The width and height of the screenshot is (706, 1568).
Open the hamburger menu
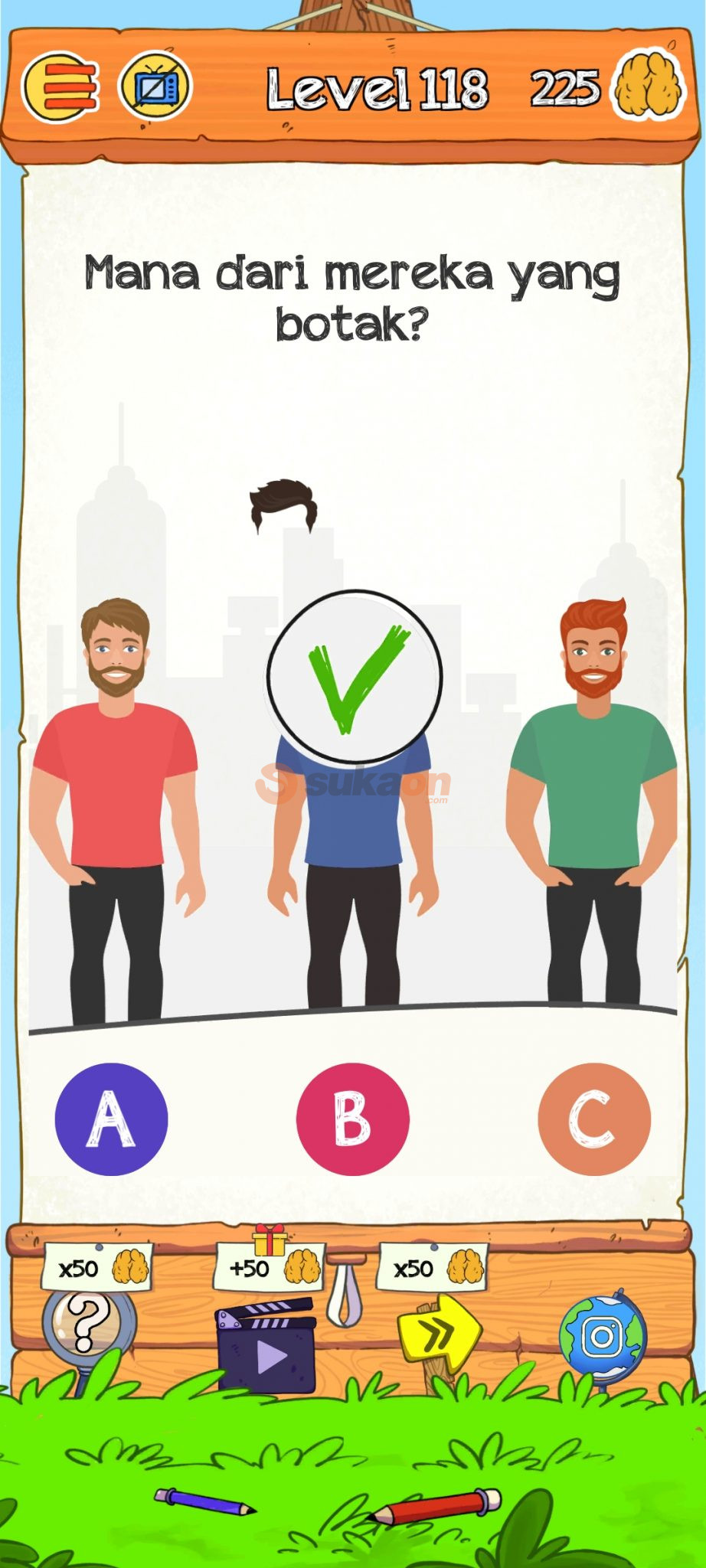[61, 88]
